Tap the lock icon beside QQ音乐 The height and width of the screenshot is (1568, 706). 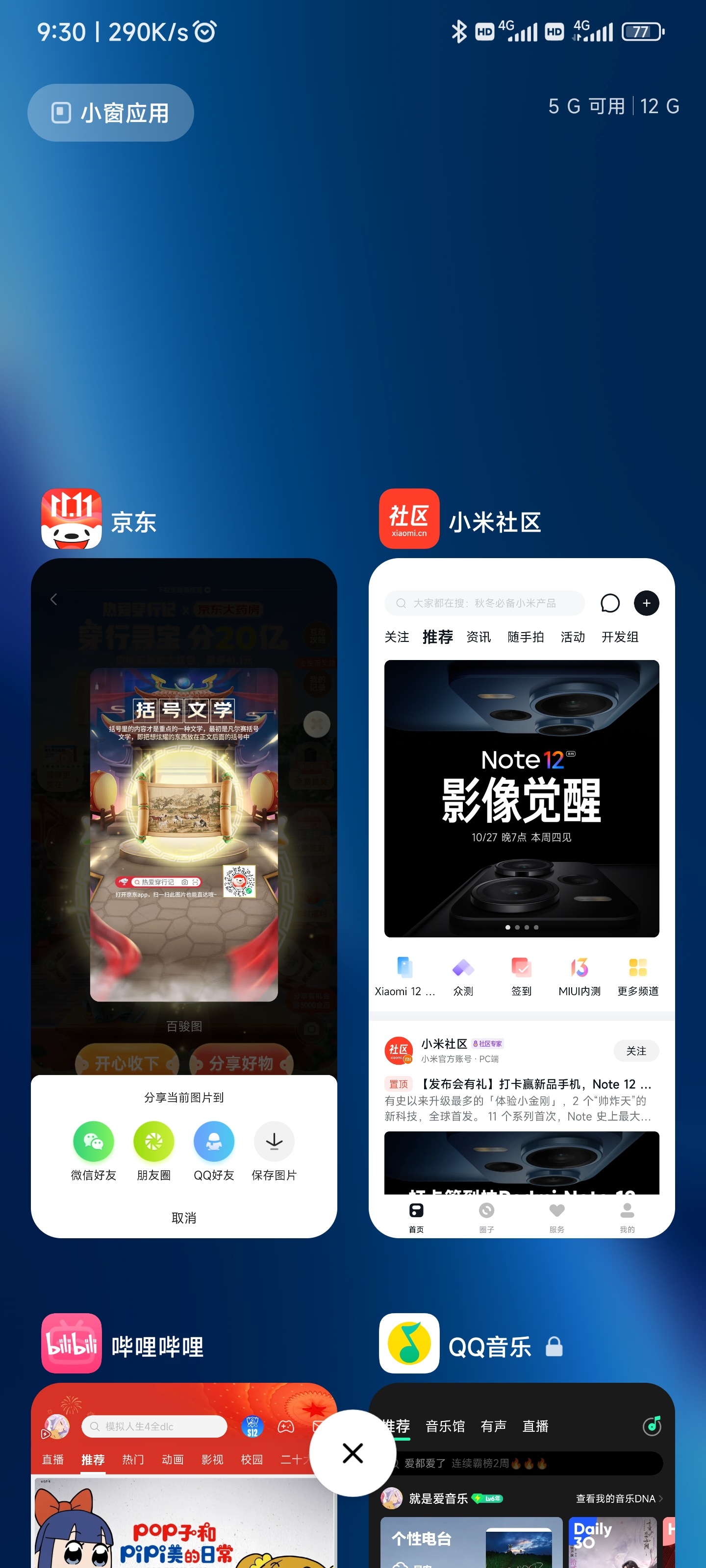[x=554, y=1347]
